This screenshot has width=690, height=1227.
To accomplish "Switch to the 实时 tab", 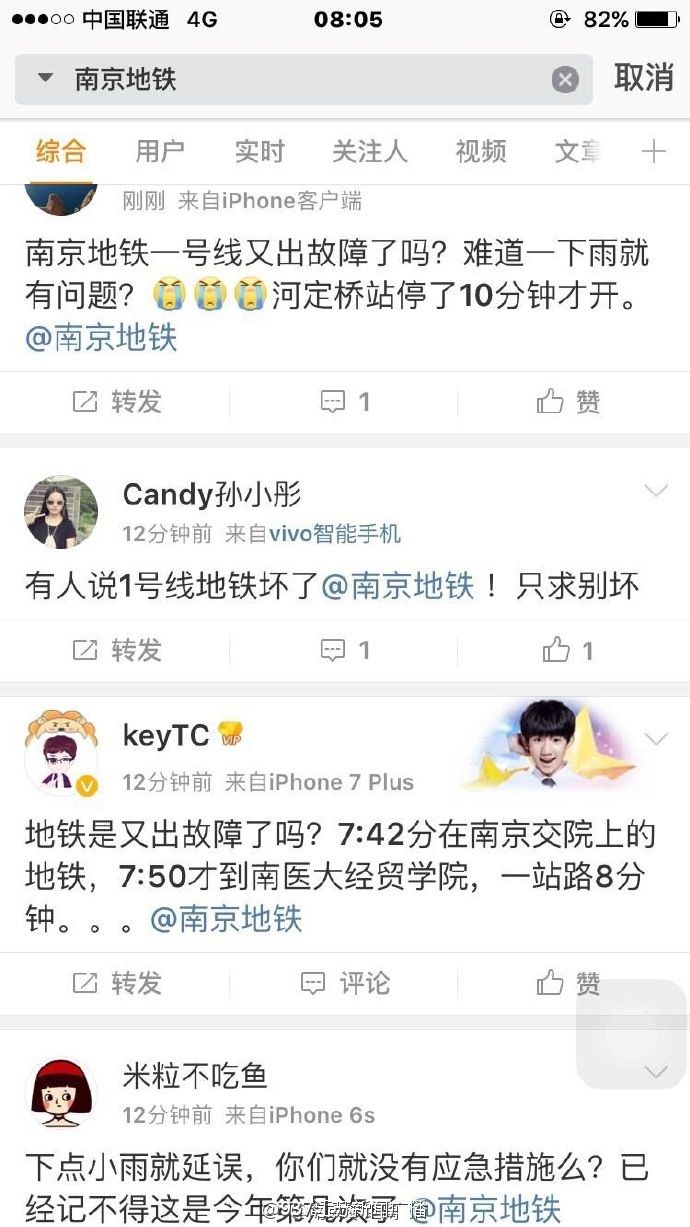I will click(x=260, y=151).
